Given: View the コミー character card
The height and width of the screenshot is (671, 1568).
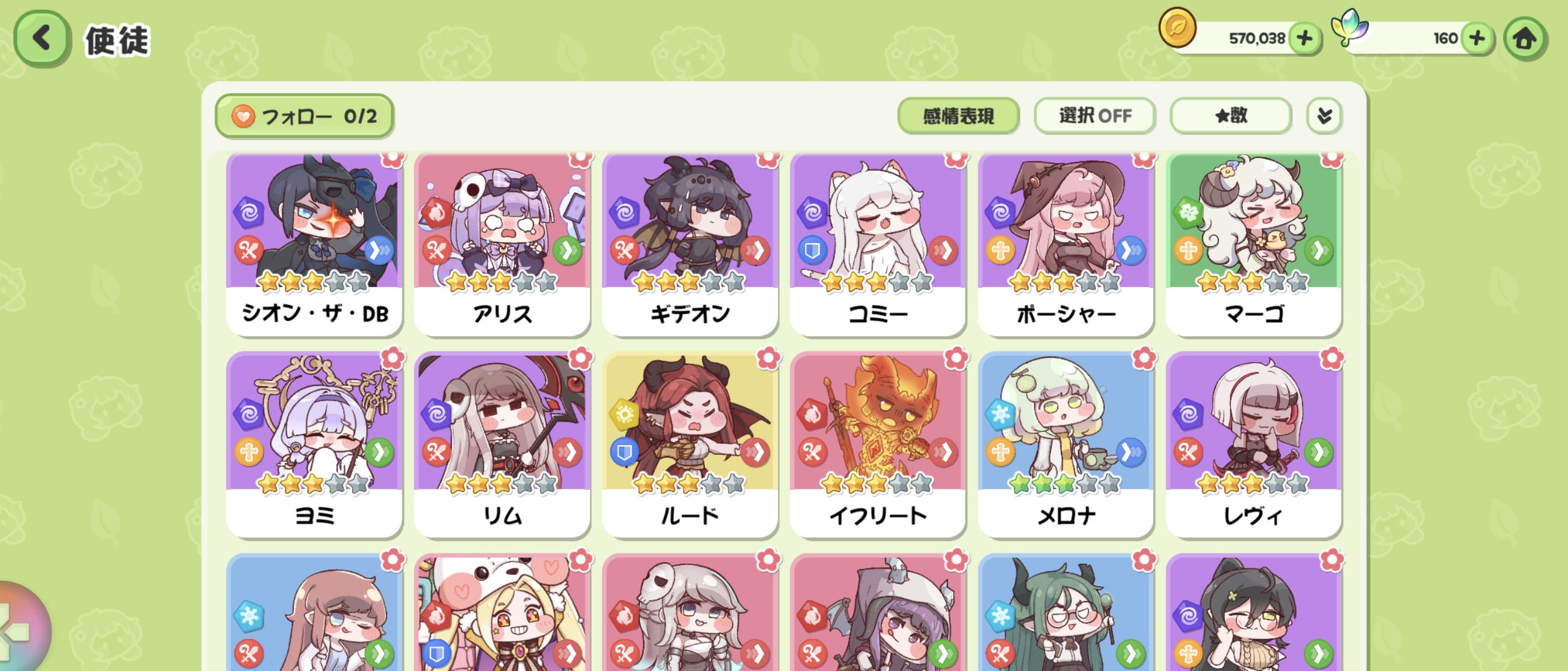Looking at the screenshot, I should coord(878,245).
